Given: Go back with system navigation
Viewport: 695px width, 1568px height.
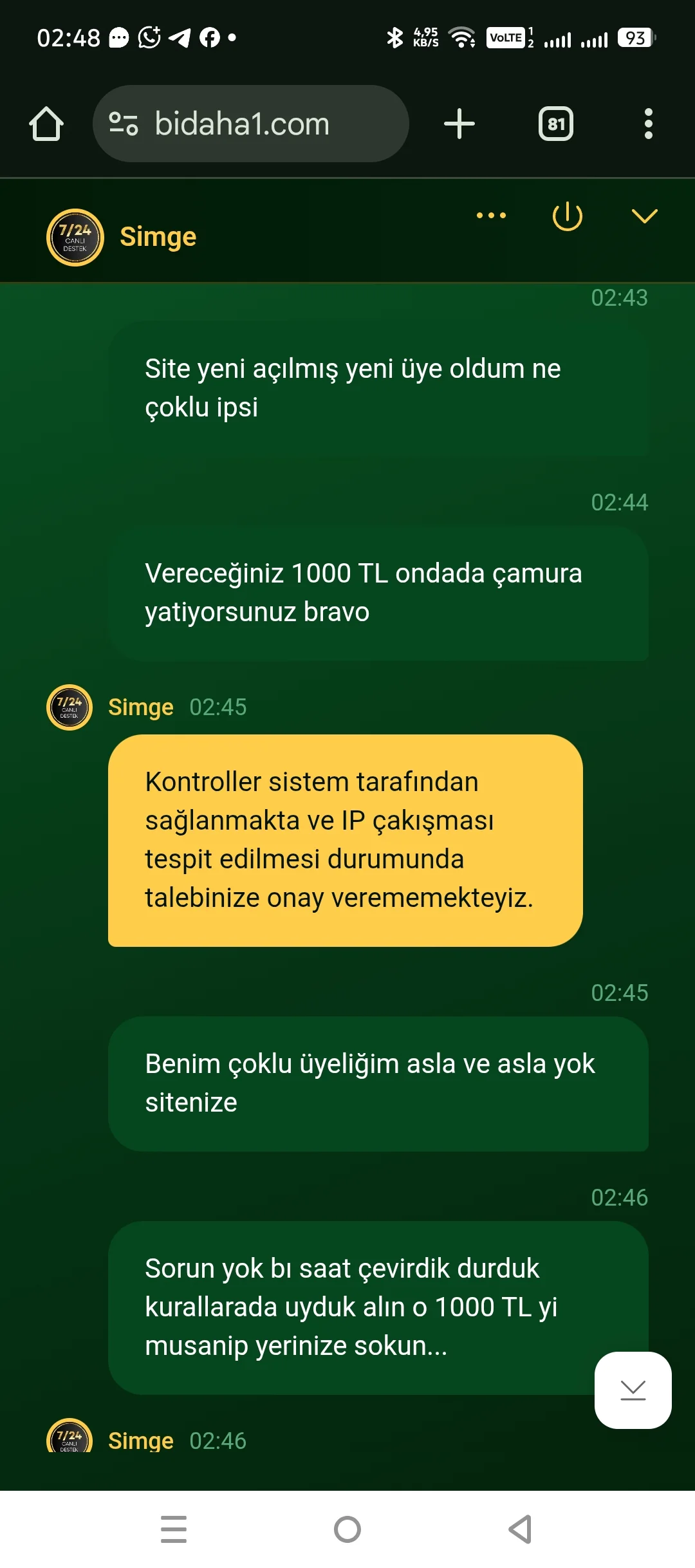Looking at the screenshot, I should [x=520, y=1529].
